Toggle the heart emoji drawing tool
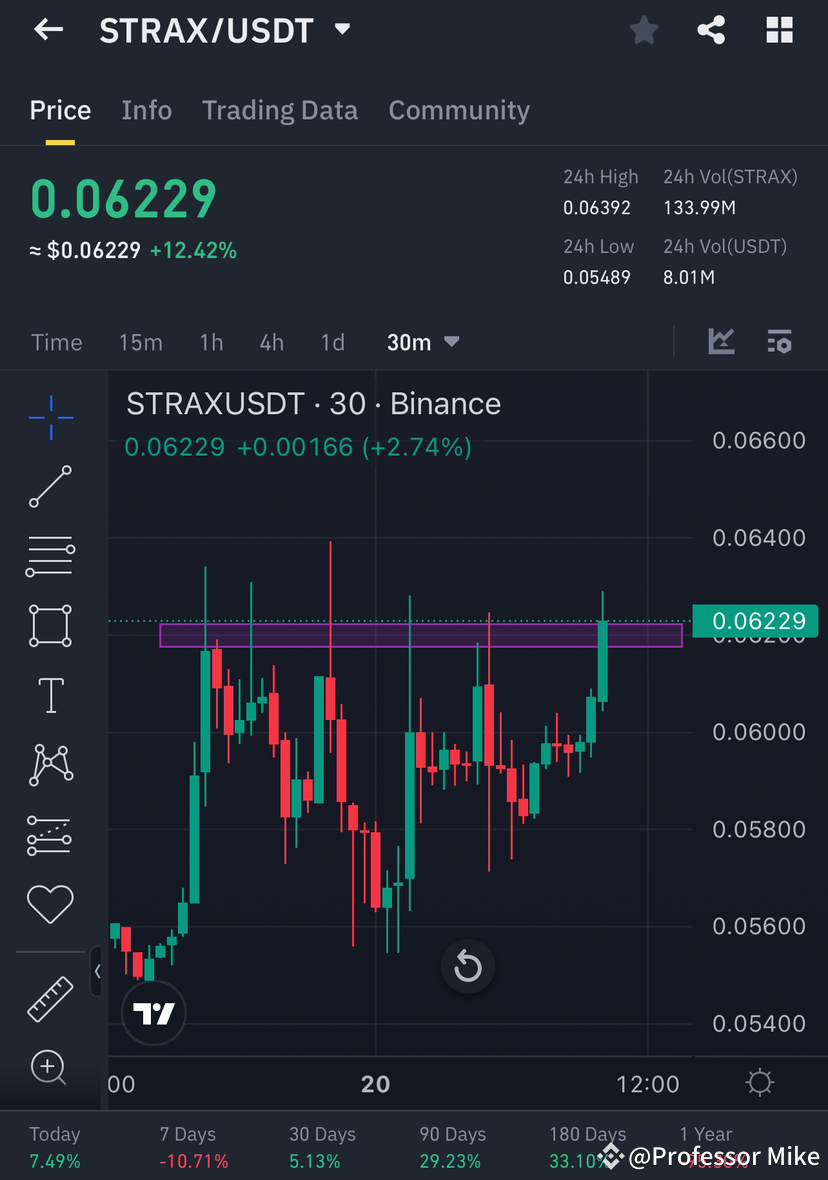The image size is (828, 1180). coord(50,903)
